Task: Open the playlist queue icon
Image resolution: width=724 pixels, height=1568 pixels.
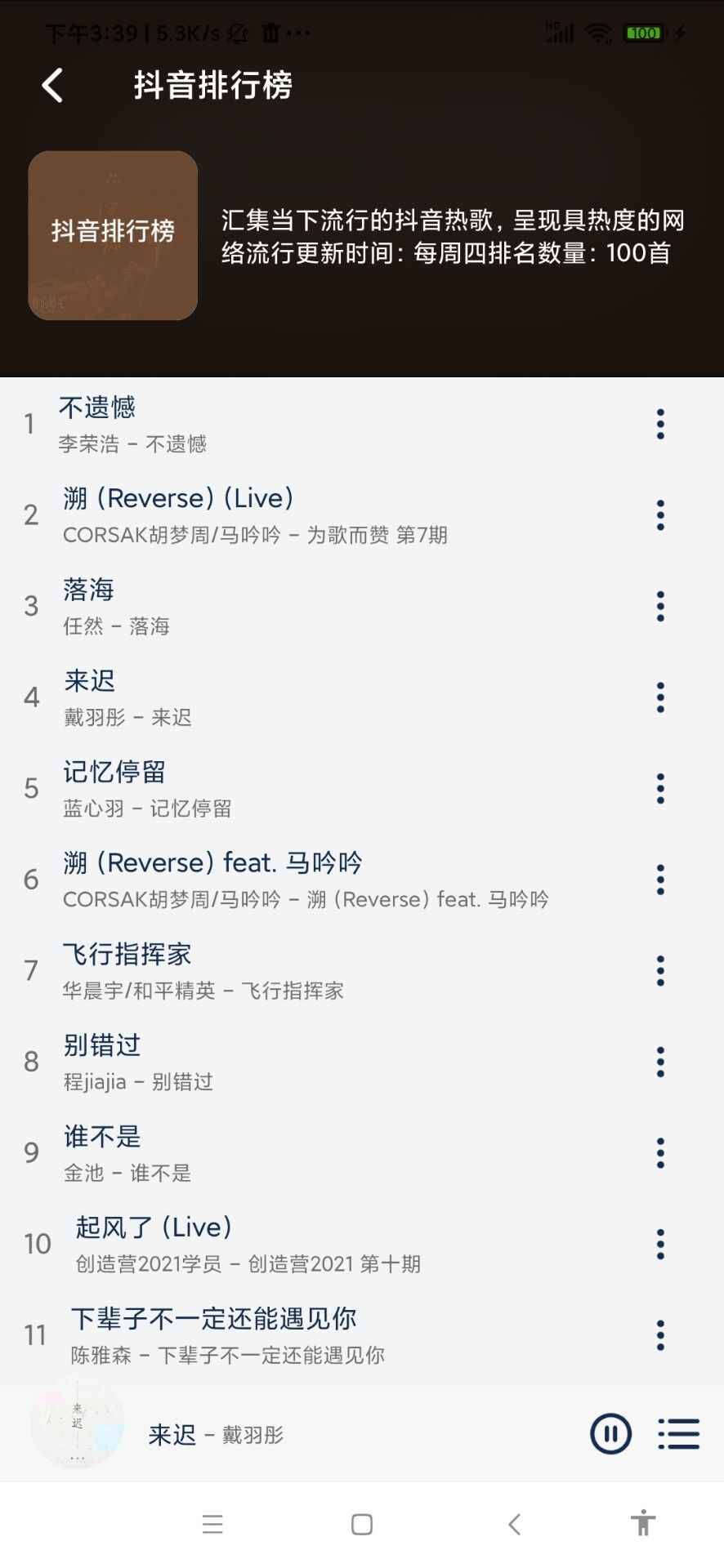Action: pos(679,1433)
